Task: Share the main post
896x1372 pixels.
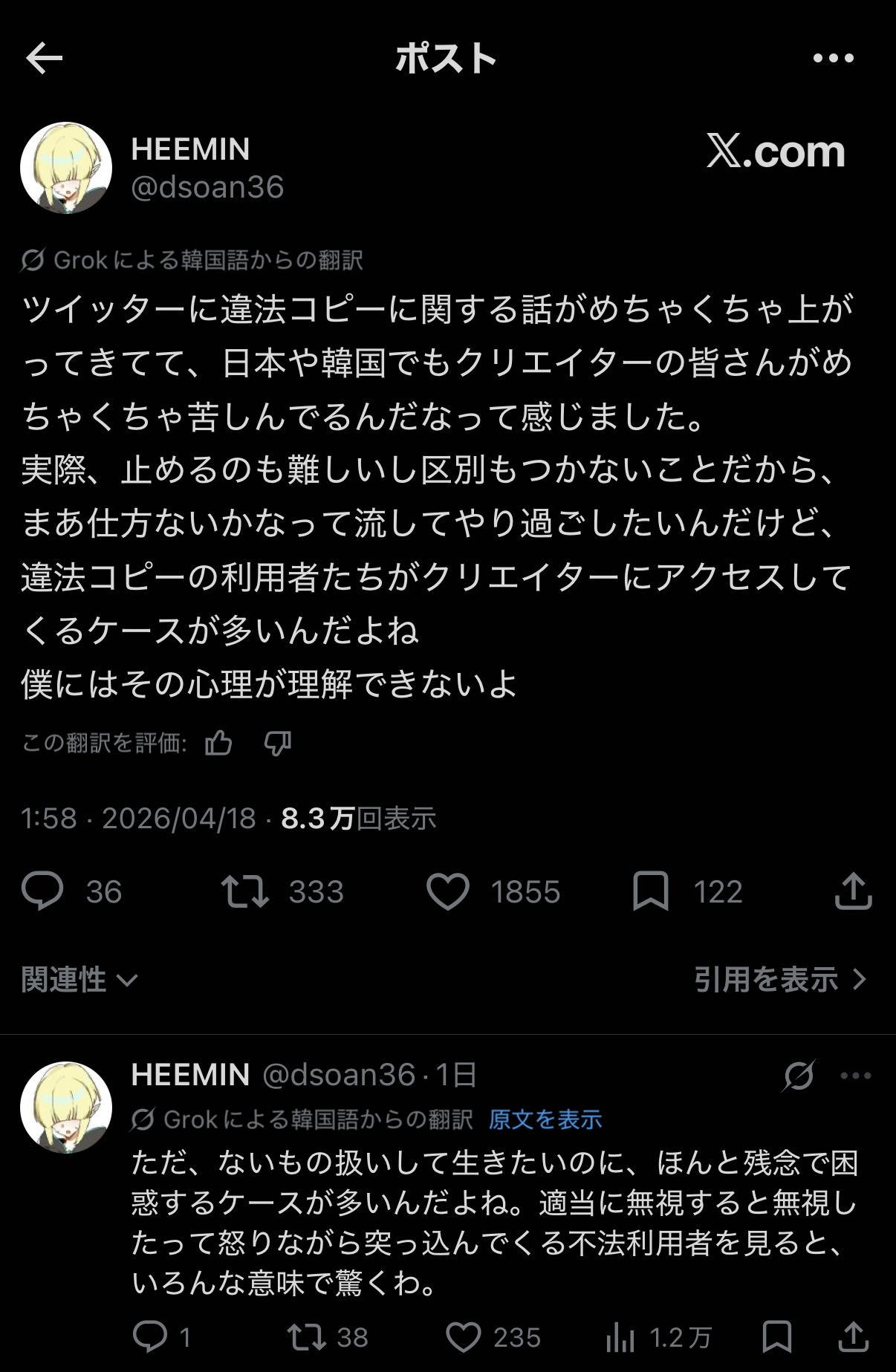Action: pyautogui.click(x=852, y=891)
